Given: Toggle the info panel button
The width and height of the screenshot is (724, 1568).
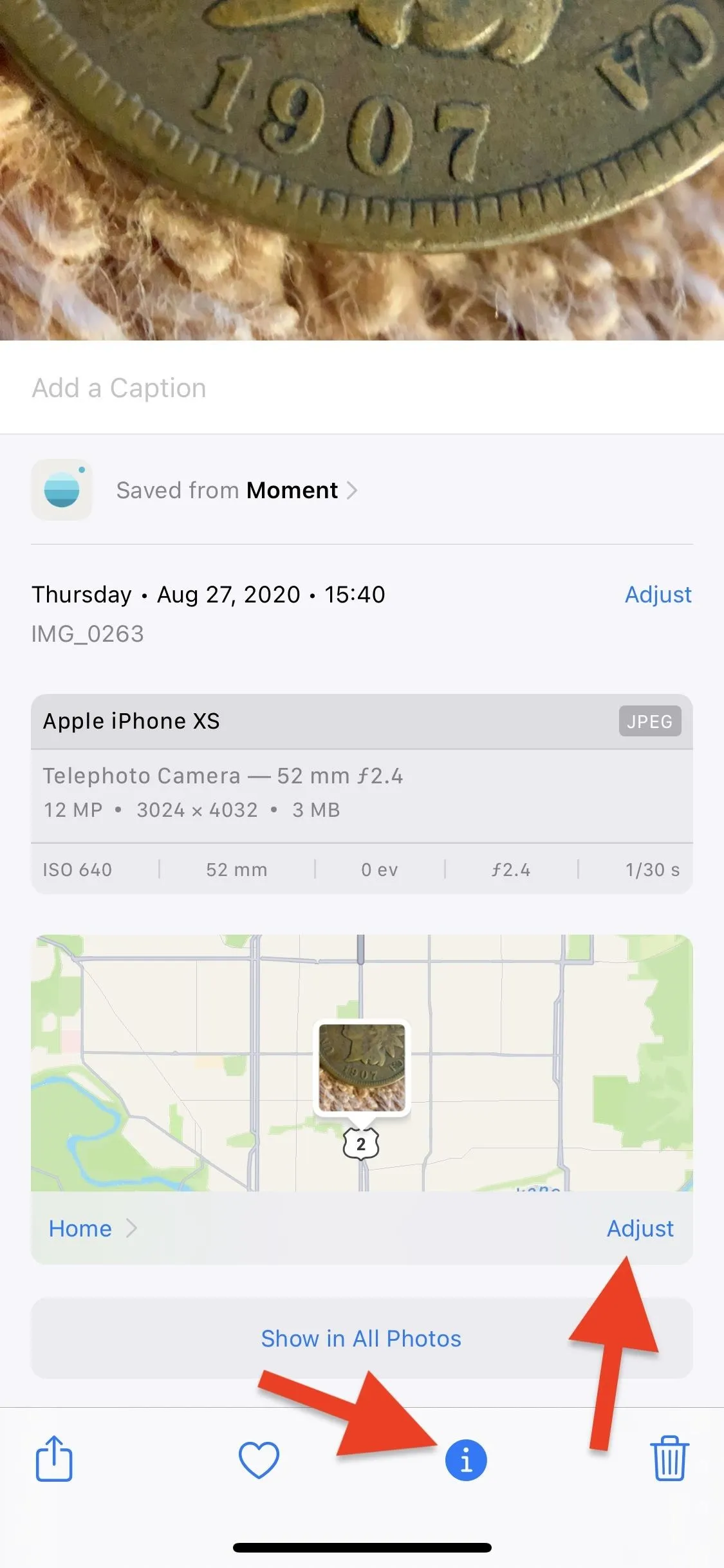Looking at the screenshot, I should [x=466, y=1460].
